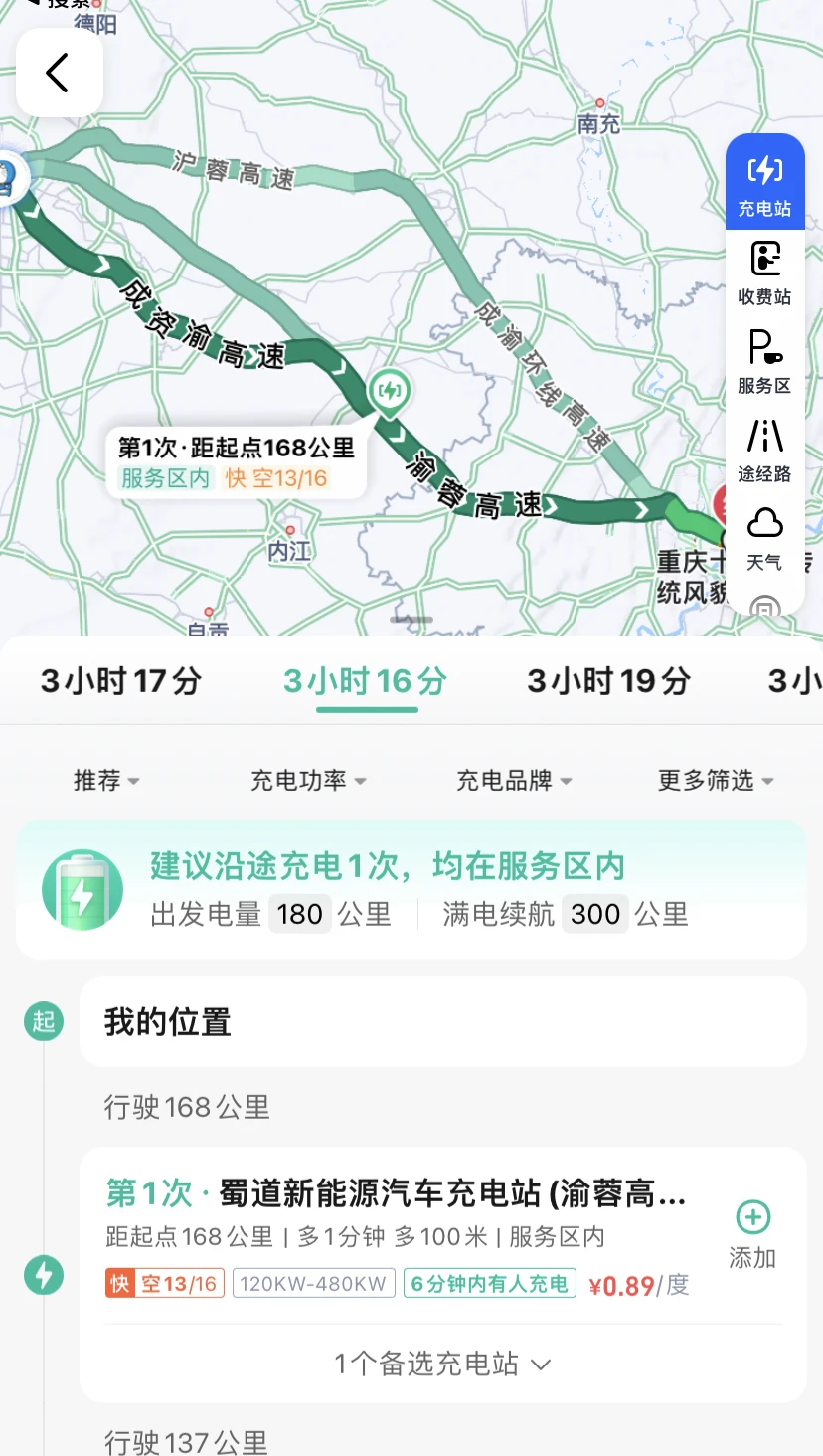The width and height of the screenshot is (823, 1456).
Task: Tap the charging station pin on map
Action: [x=389, y=392]
